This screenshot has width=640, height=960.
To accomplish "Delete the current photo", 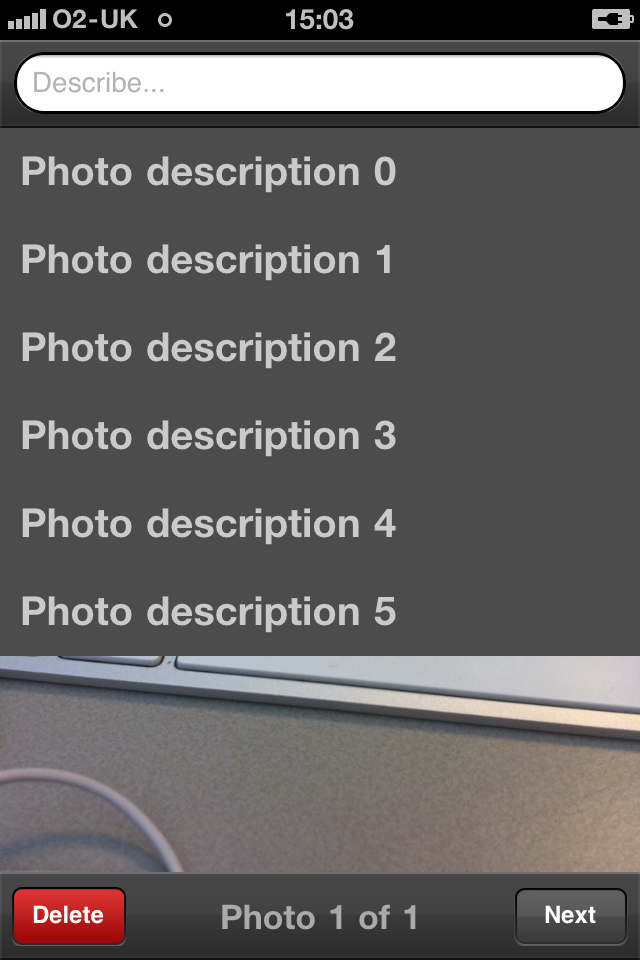I will pos(69,916).
